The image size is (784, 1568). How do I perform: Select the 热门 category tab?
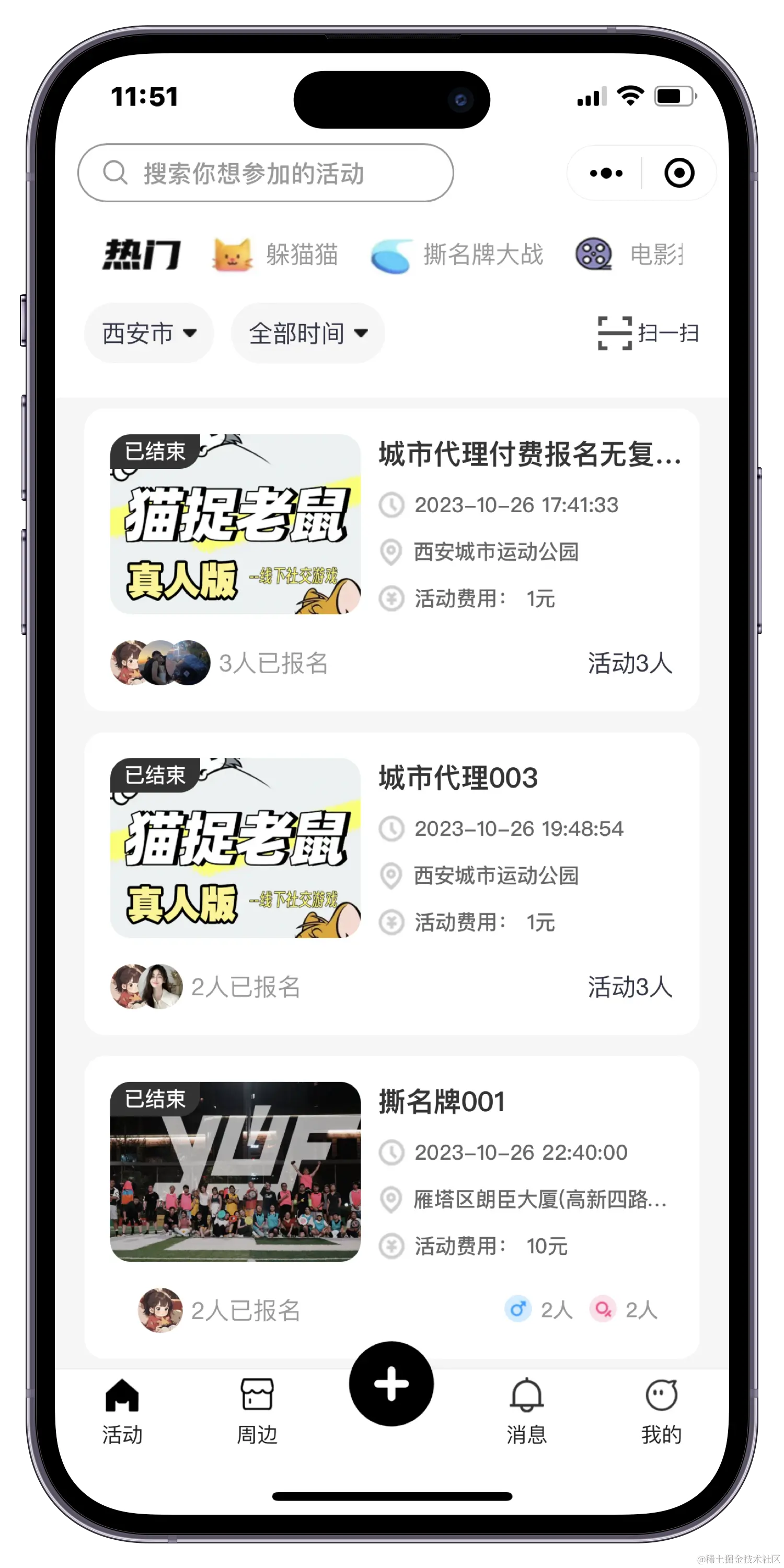tap(142, 255)
